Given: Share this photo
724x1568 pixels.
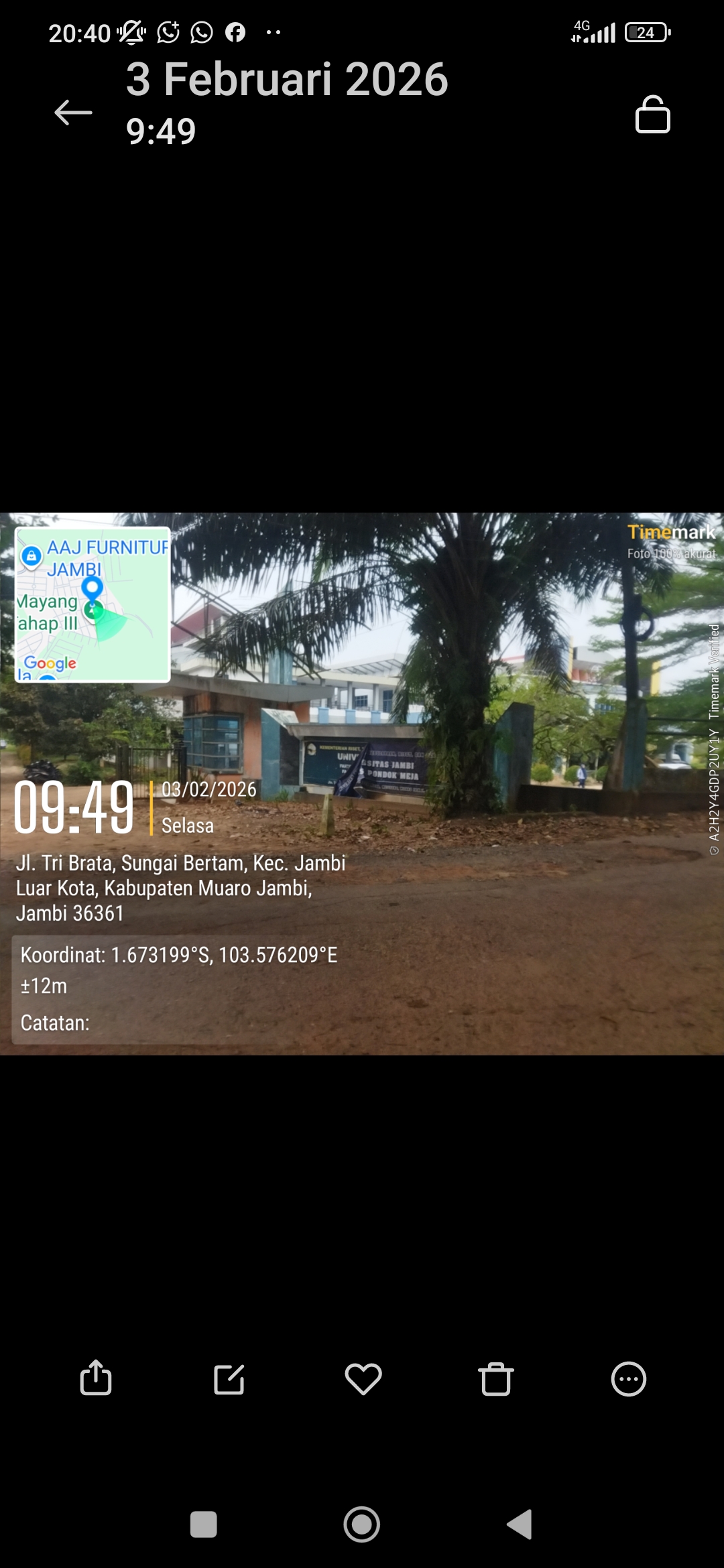Looking at the screenshot, I should click(x=96, y=1378).
